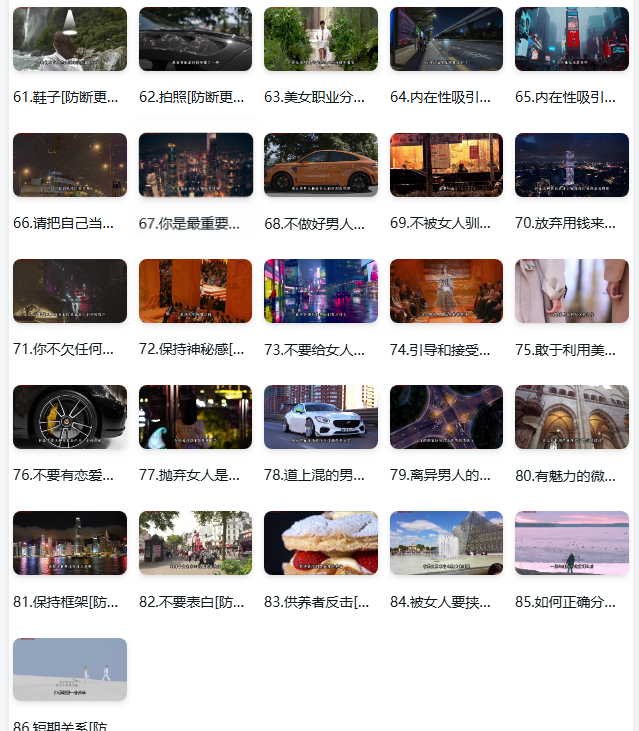639x731 pixels.
Task: Open video 66.请把自己当
Action: coord(70,166)
